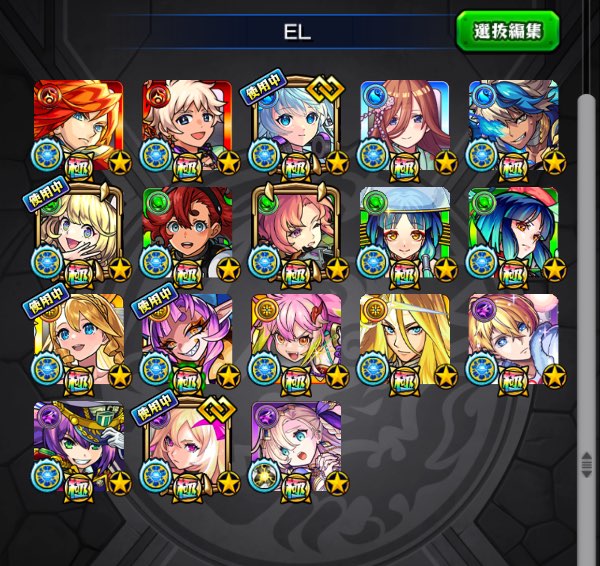This screenshot has width=600, height=566.
Task: Select the brown-haired water girl tile
Action: click(404, 125)
